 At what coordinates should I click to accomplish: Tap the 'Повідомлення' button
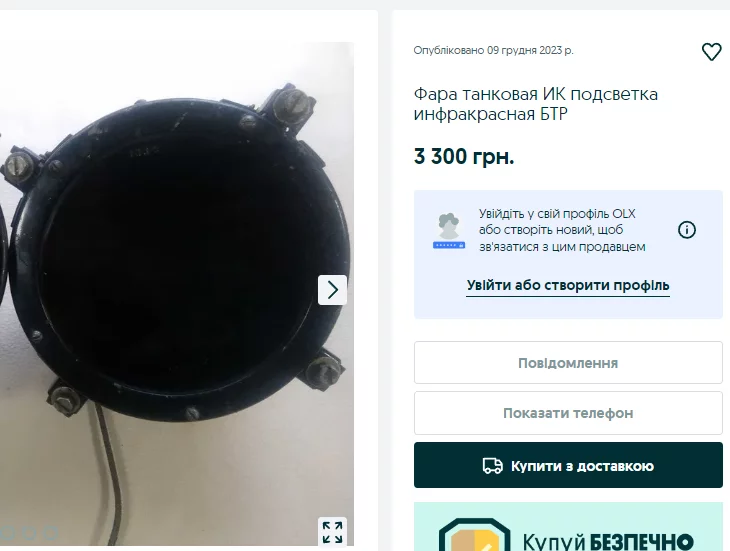click(x=568, y=363)
